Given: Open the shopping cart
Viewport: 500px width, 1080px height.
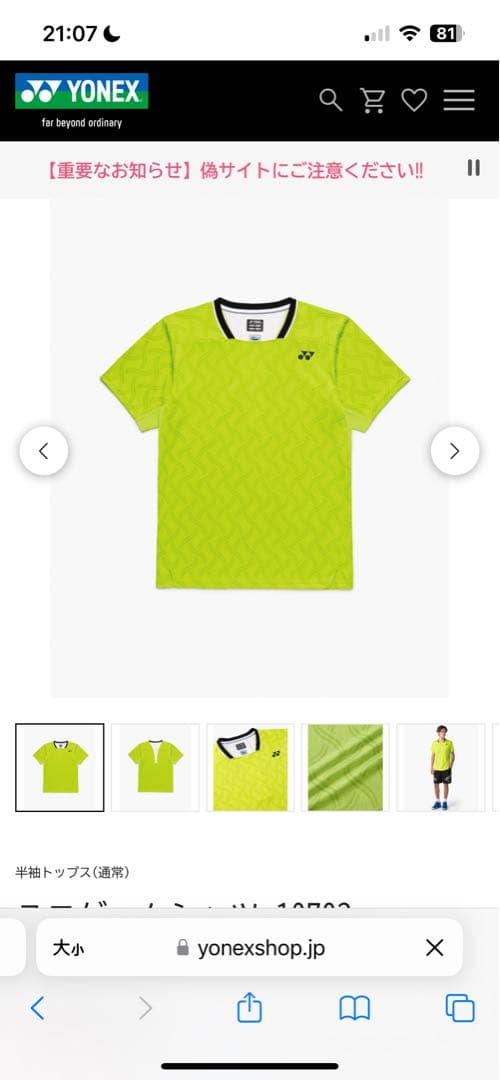Looking at the screenshot, I should click(x=373, y=101).
